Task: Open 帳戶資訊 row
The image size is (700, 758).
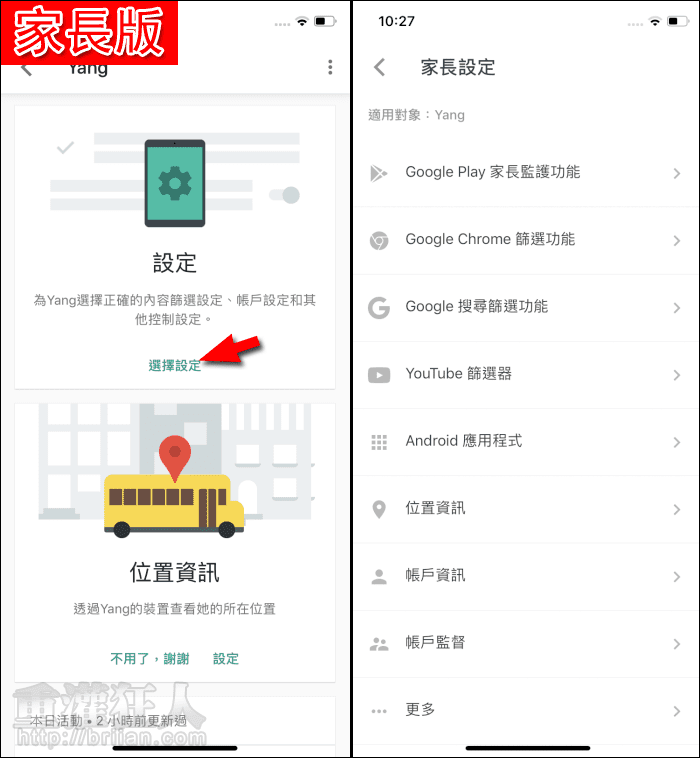Action: click(525, 576)
